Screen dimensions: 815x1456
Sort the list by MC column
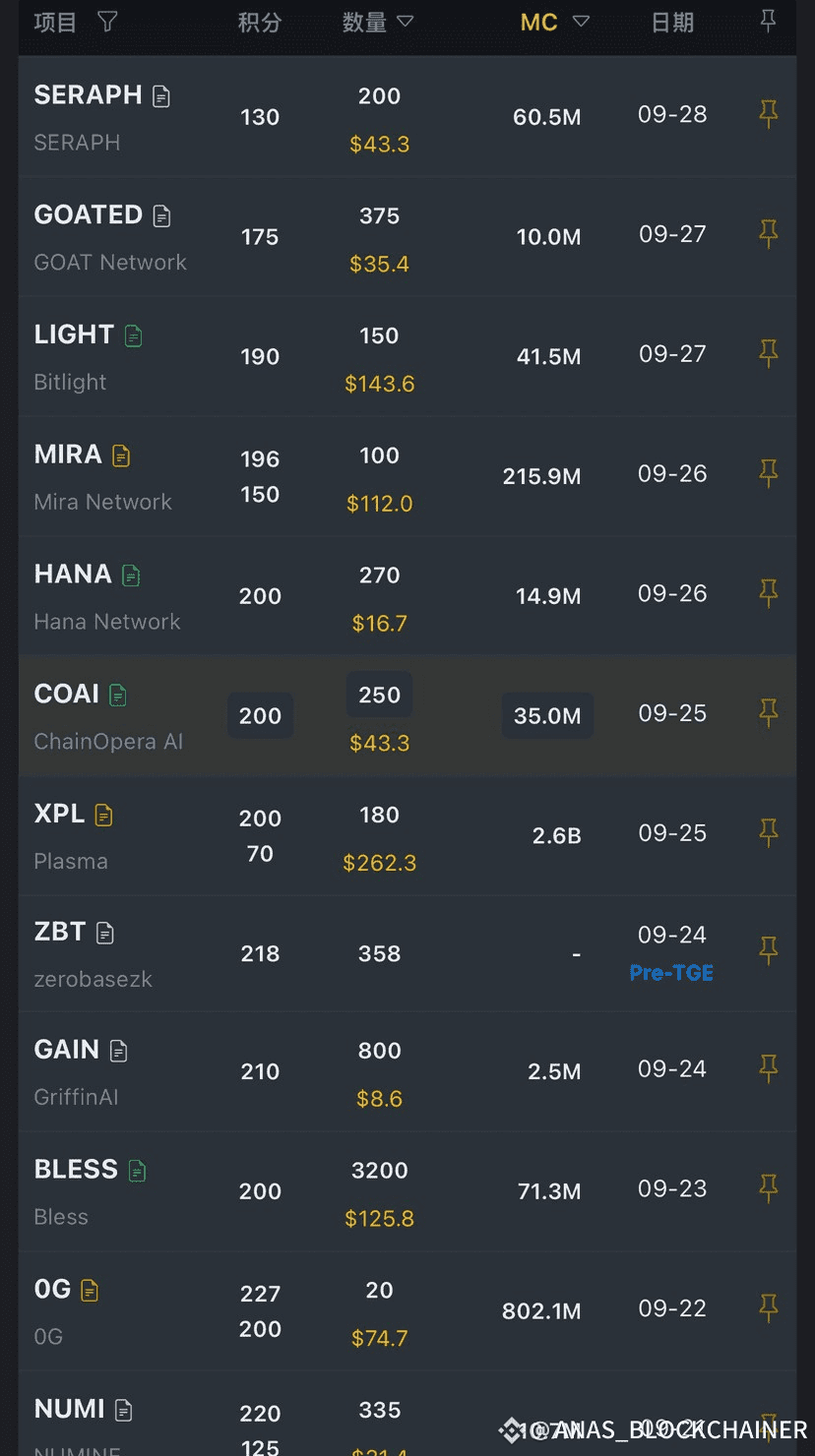click(x=554, y=22)
